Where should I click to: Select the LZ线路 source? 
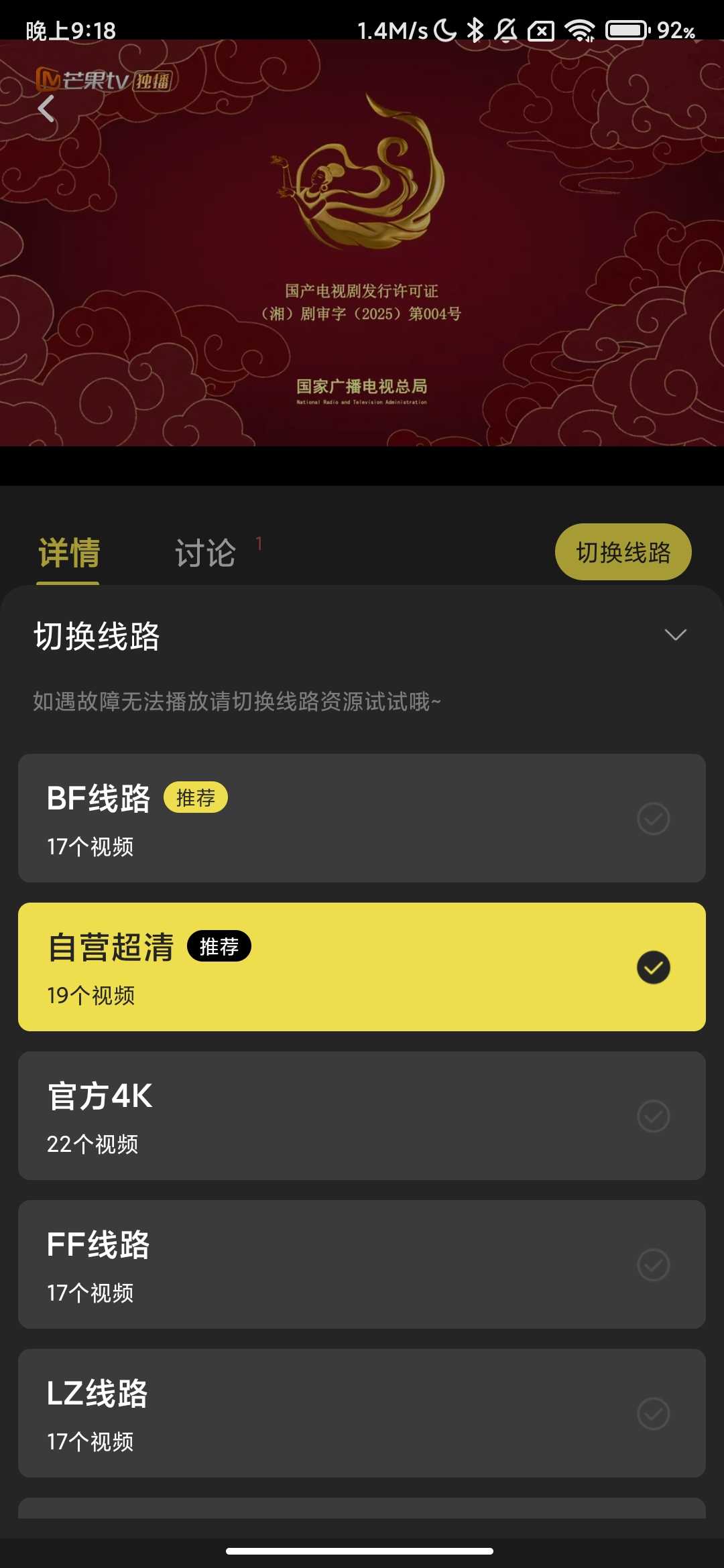pyautogui.click(x=362, y=1413)
